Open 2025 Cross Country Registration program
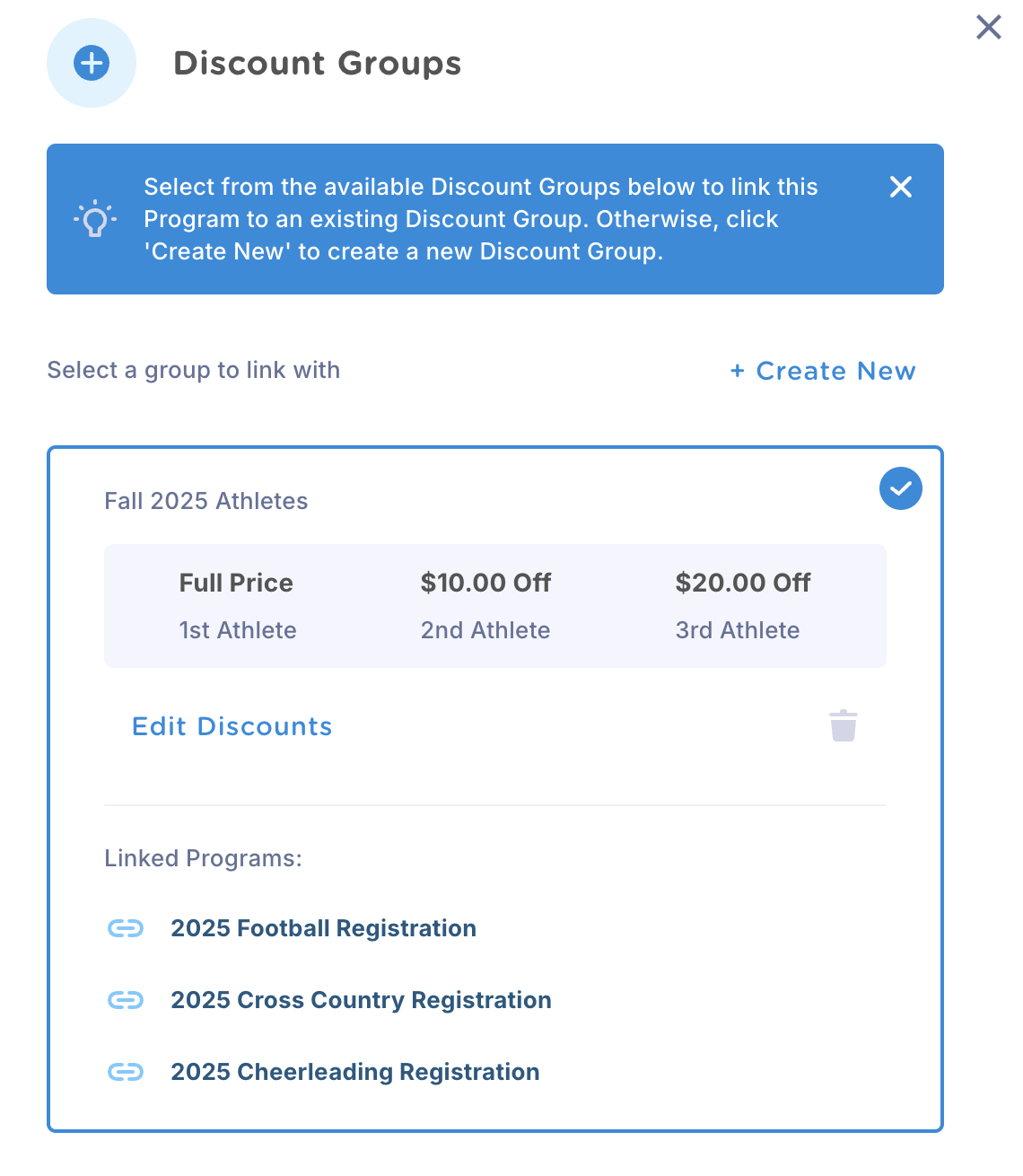1023x1176 pixels. pos(361,1000)
